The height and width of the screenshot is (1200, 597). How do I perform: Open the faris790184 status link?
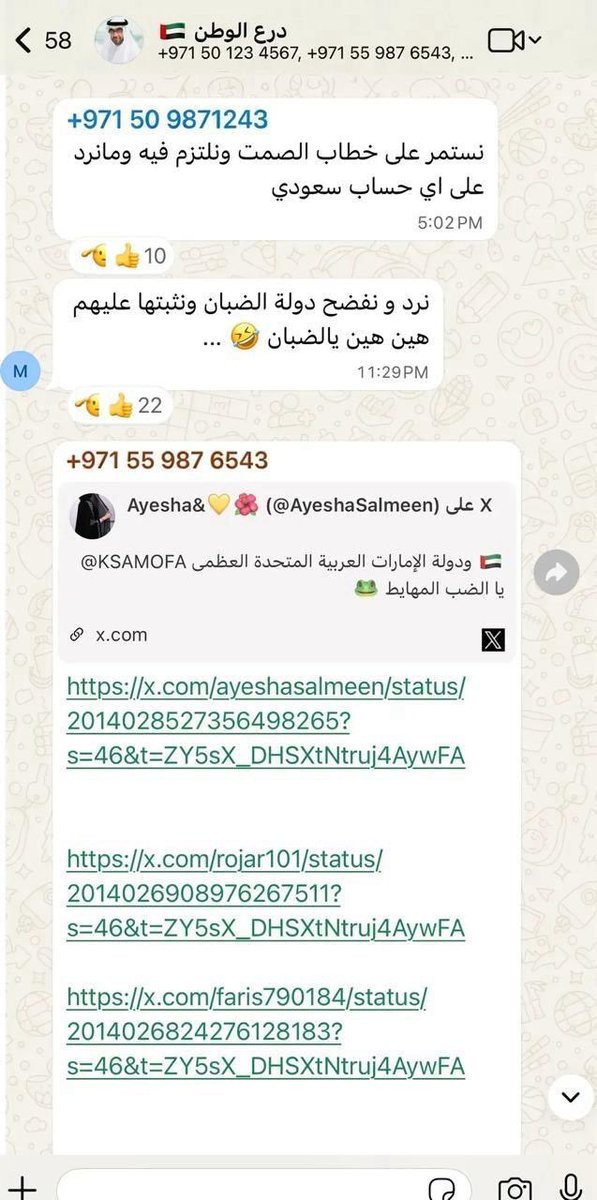click(x=266, y=1031)
